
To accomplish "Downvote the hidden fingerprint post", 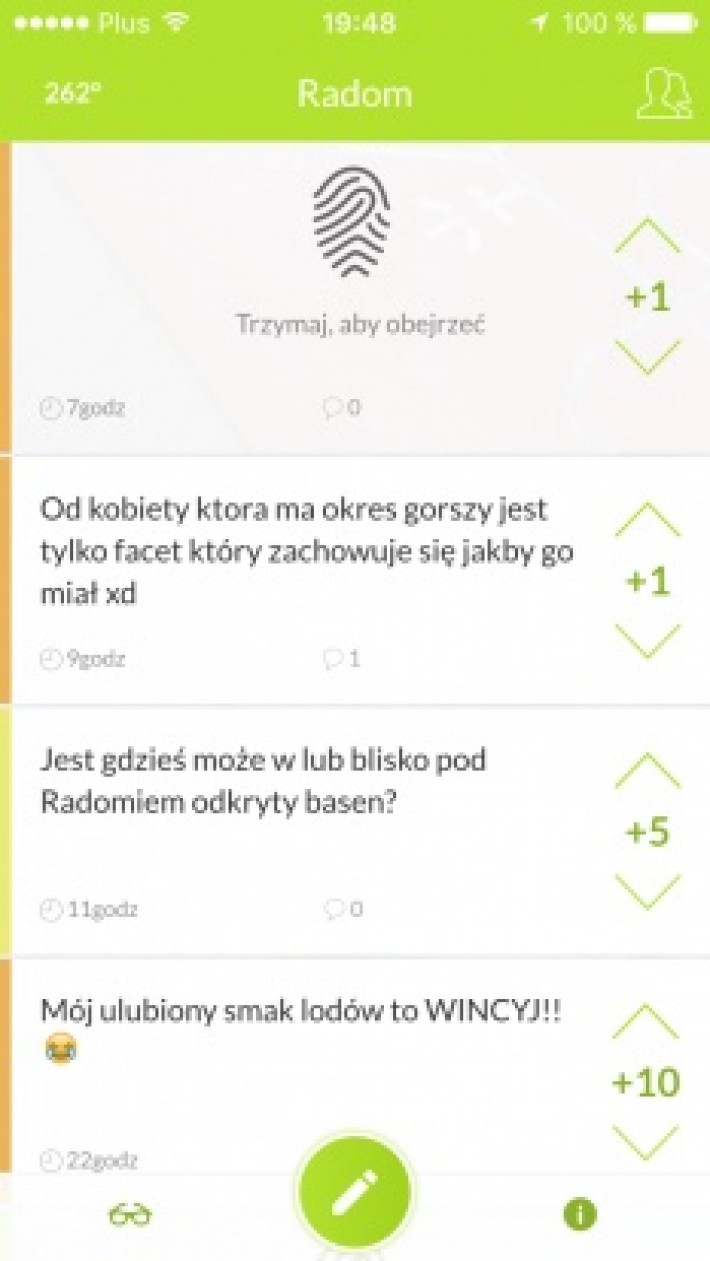I will (x=647, y=356).
